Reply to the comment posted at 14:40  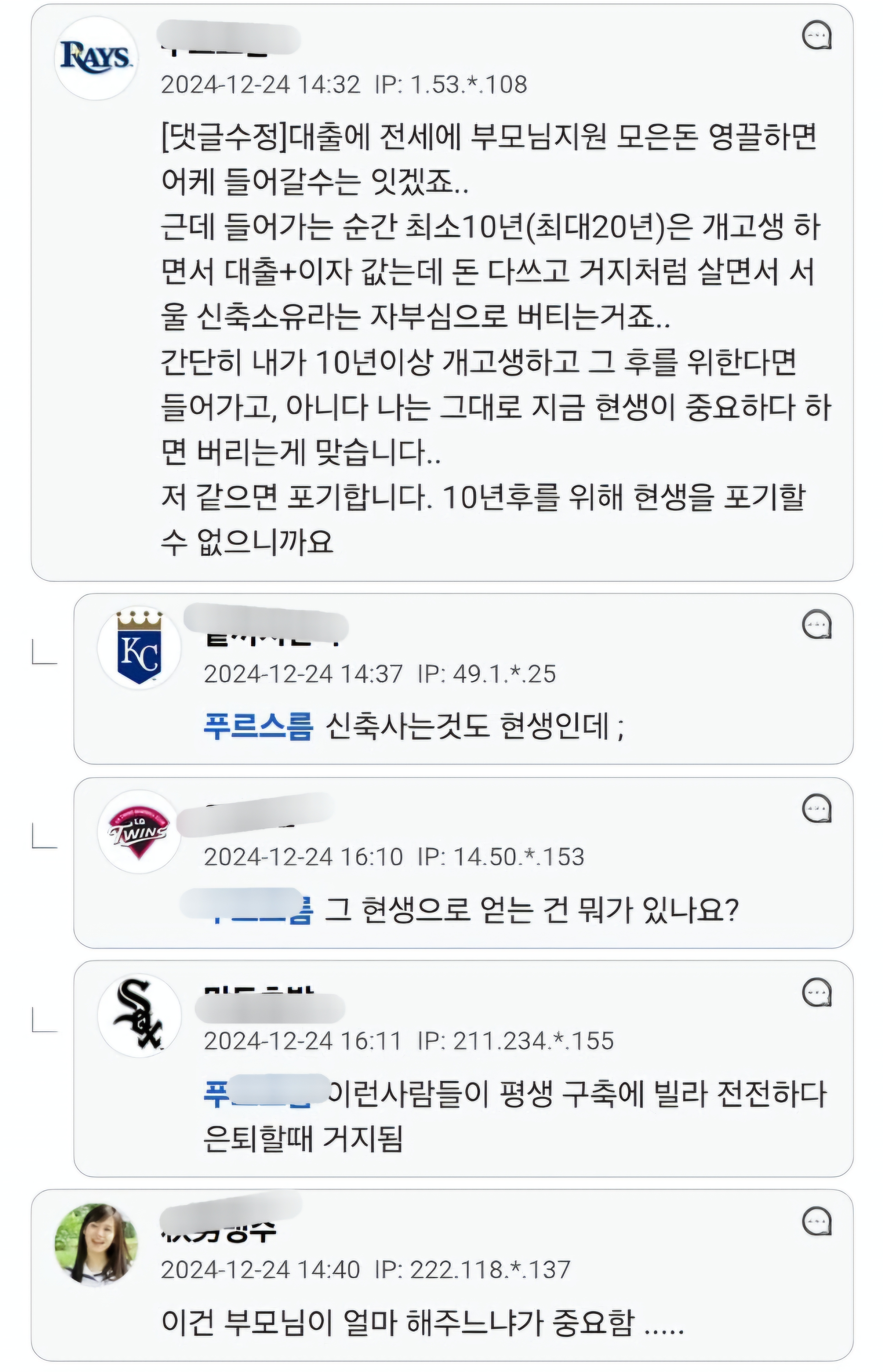(816, 1221)
